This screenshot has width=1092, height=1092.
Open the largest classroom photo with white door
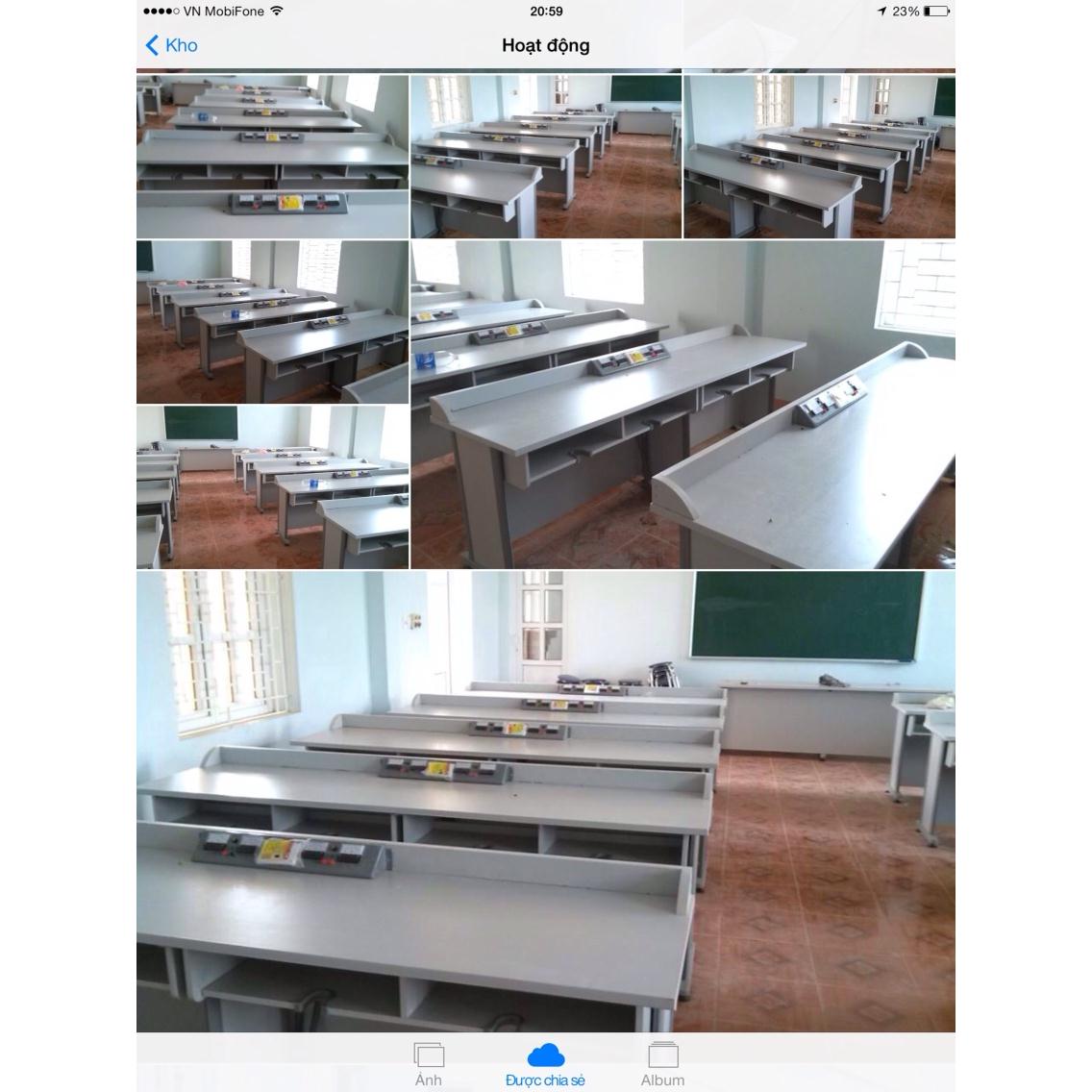[545, 801]
